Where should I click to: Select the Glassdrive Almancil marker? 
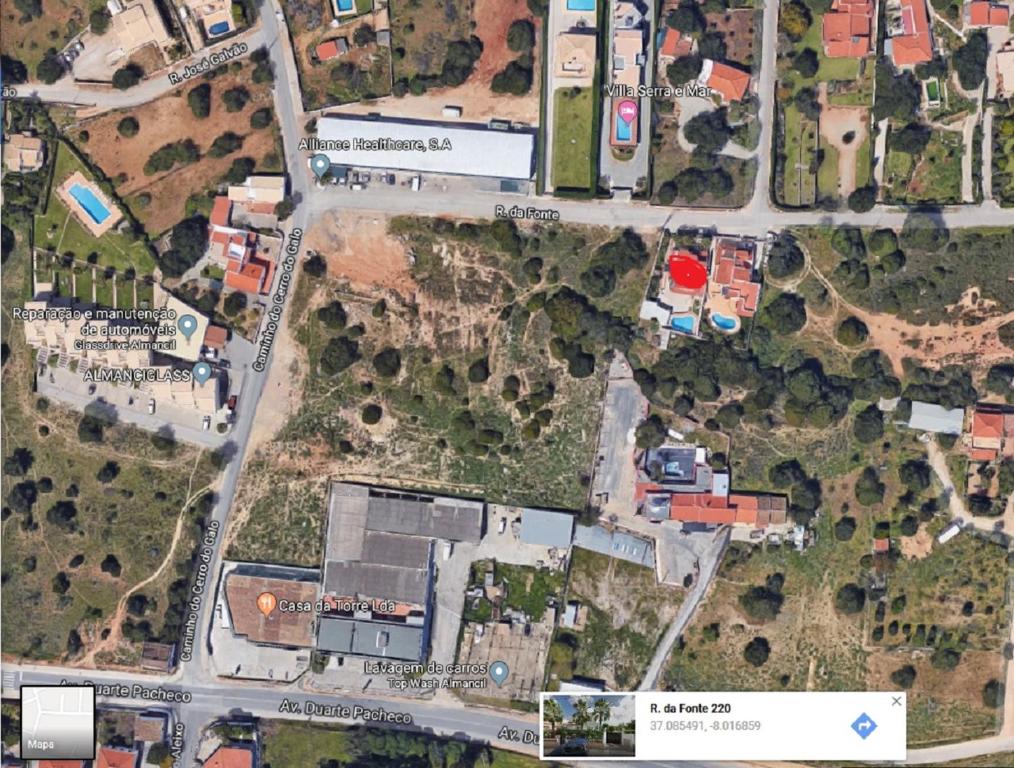coord(187,324)
